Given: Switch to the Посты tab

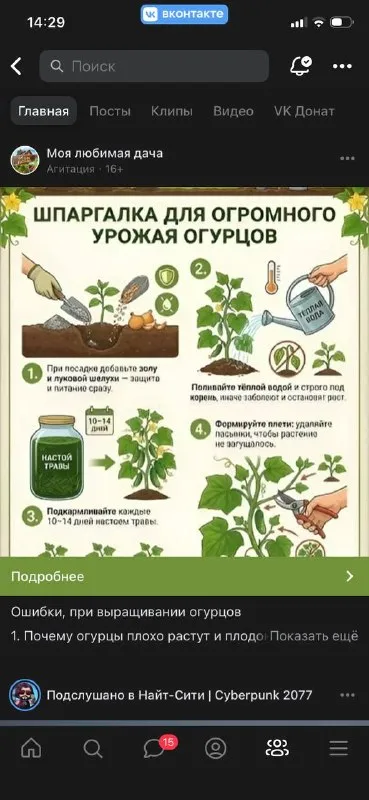Looking at the screenshot, I should [110, 111].
